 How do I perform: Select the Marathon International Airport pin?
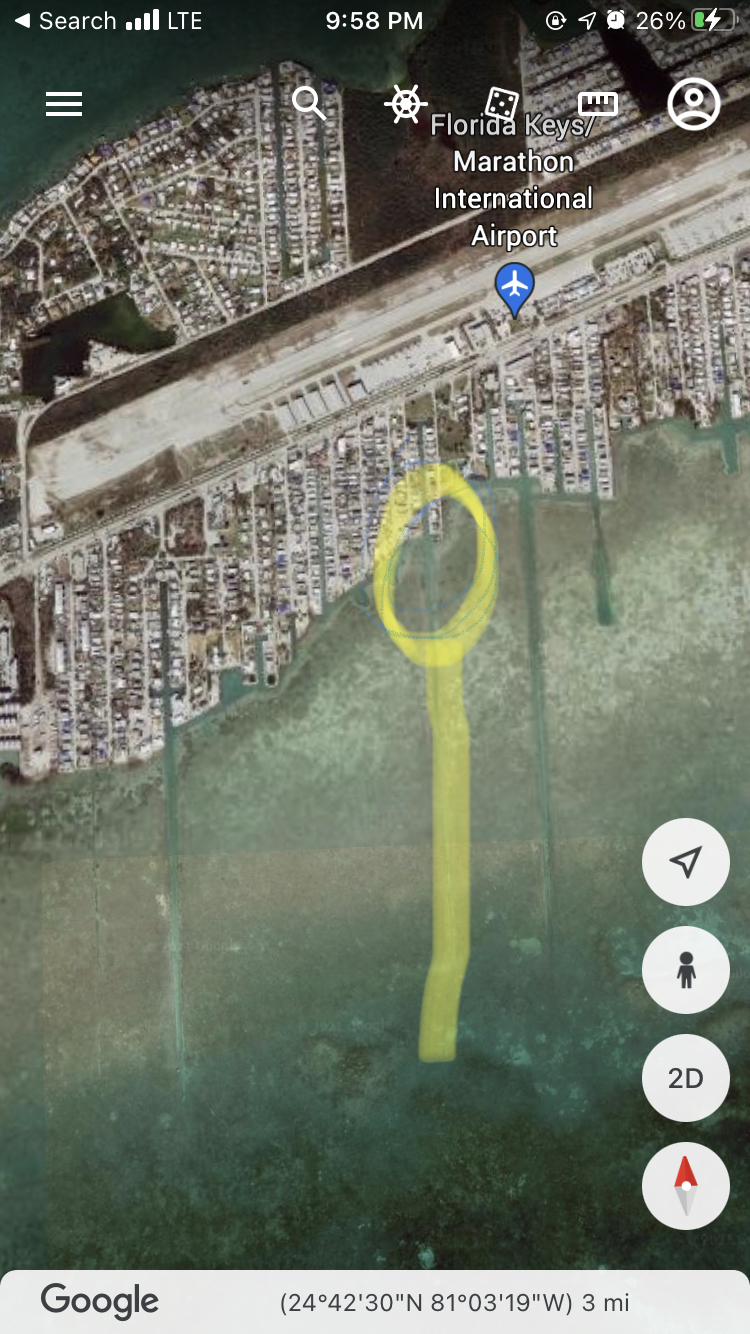515,290
